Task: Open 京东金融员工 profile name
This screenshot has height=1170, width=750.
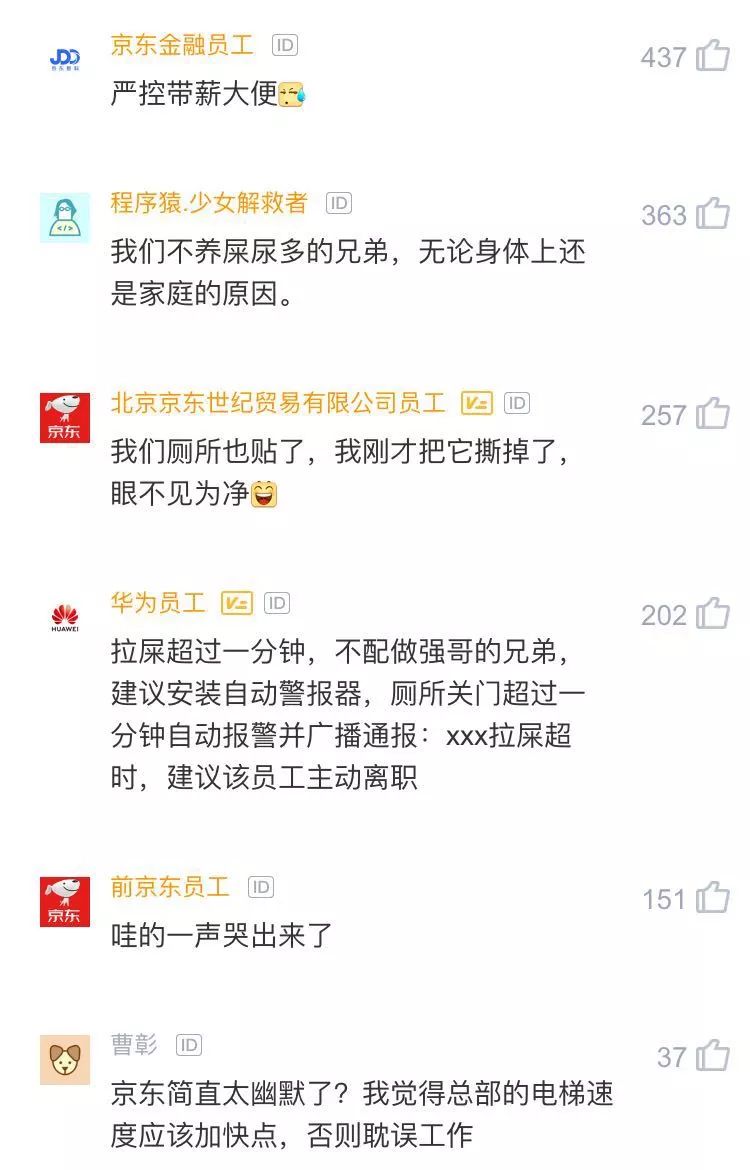Action: [x=182, y=45]
